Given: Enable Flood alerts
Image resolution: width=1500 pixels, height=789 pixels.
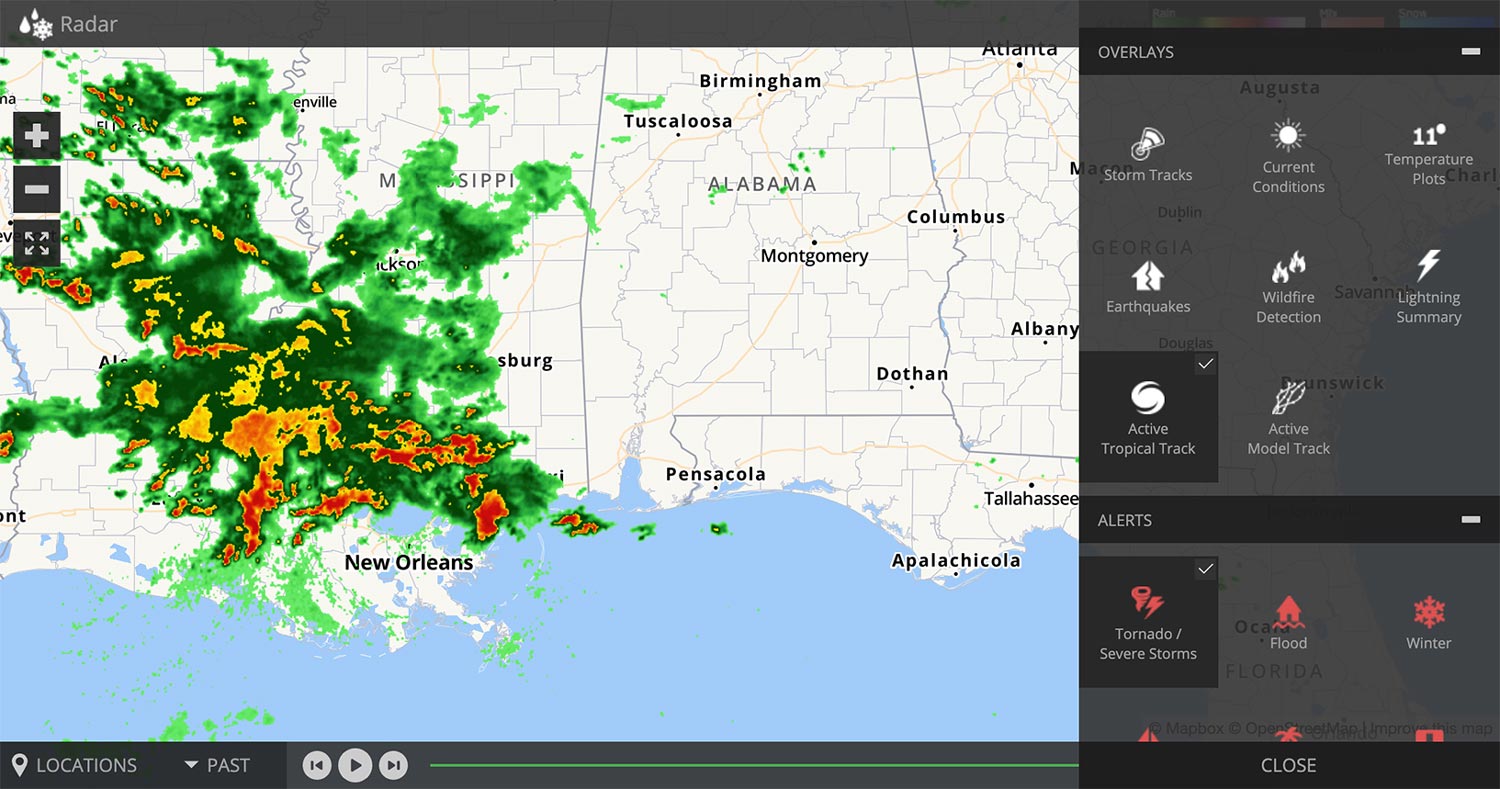Looking at the screenshot, I should coord(1288,622).
